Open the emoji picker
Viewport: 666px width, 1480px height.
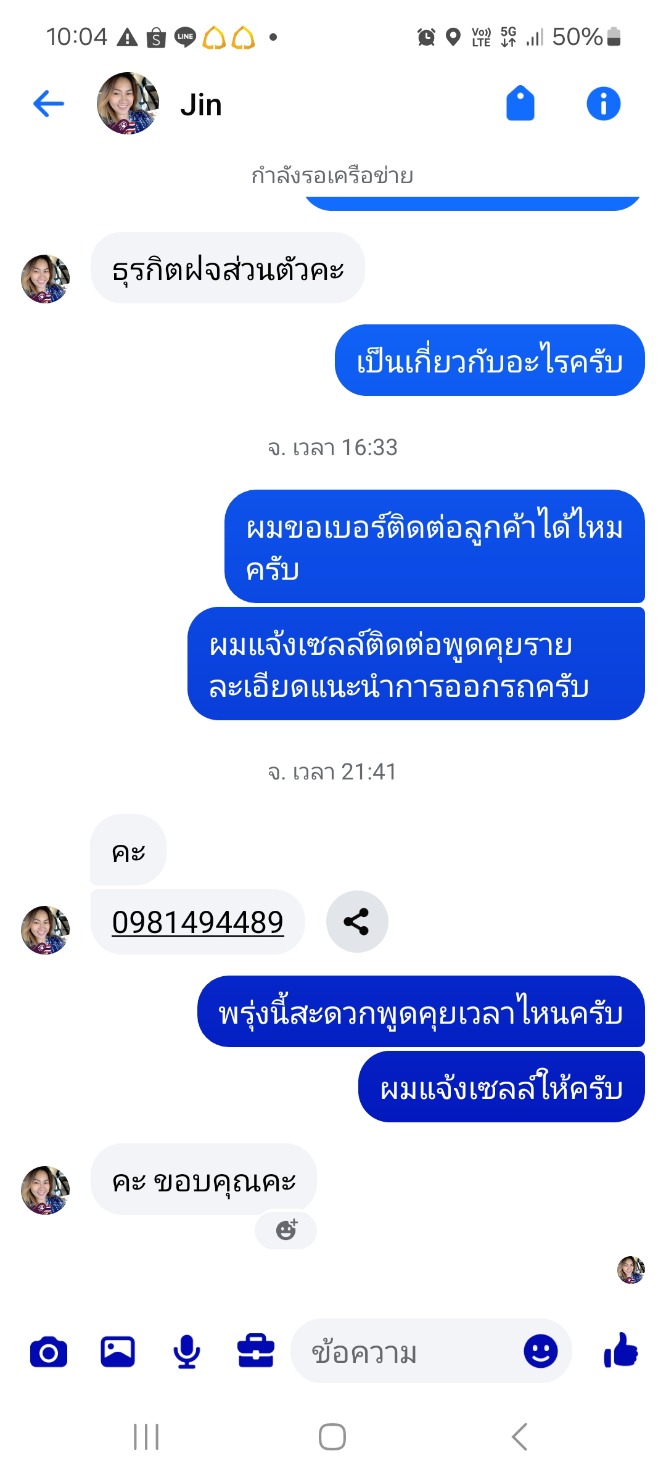540,1353
